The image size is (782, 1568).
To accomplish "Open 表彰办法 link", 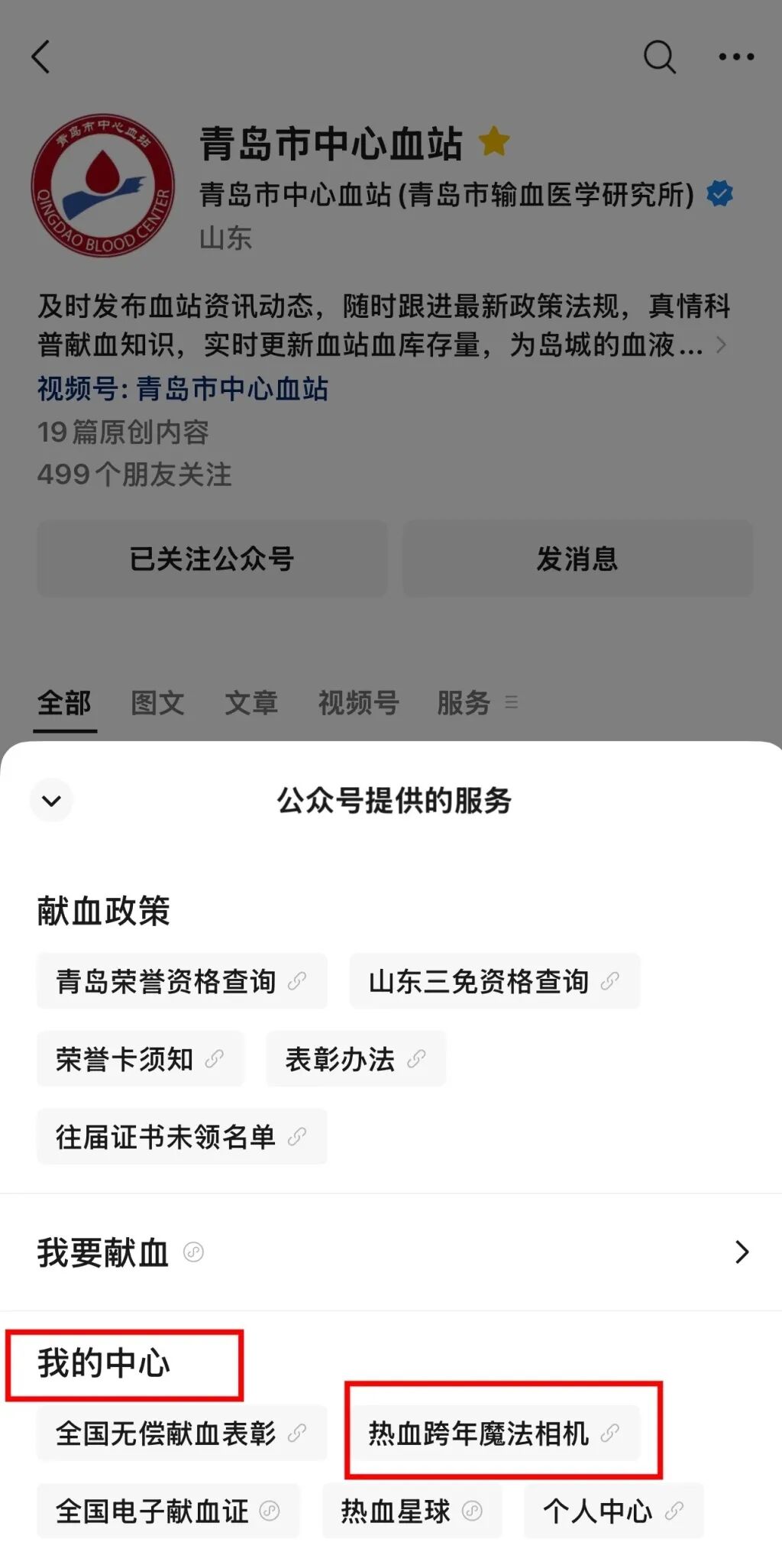I will click(x=355, y=1059).
